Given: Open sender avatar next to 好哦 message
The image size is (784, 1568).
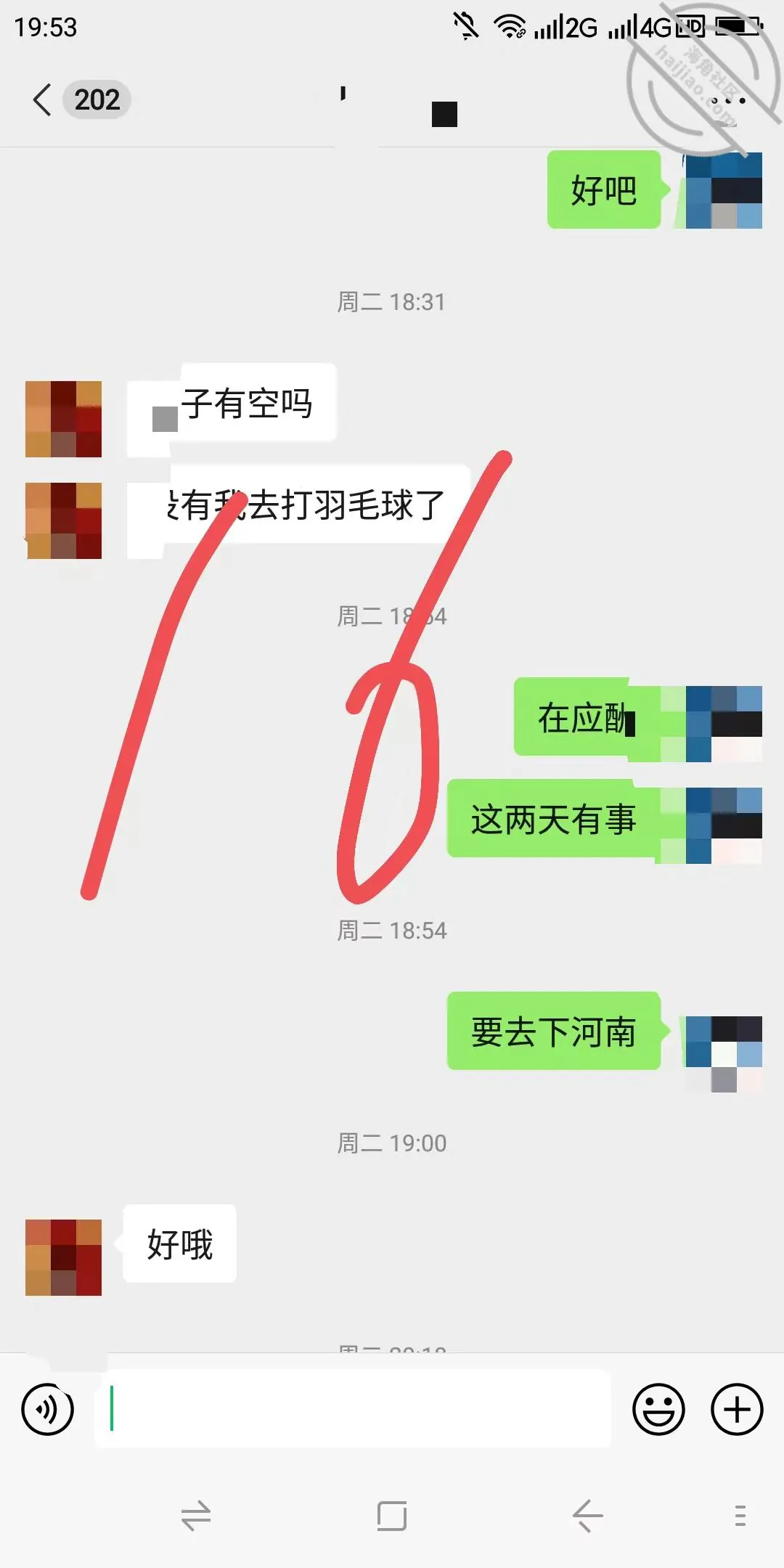Looking at the screenshot, I should click(x=63, y=1257).
